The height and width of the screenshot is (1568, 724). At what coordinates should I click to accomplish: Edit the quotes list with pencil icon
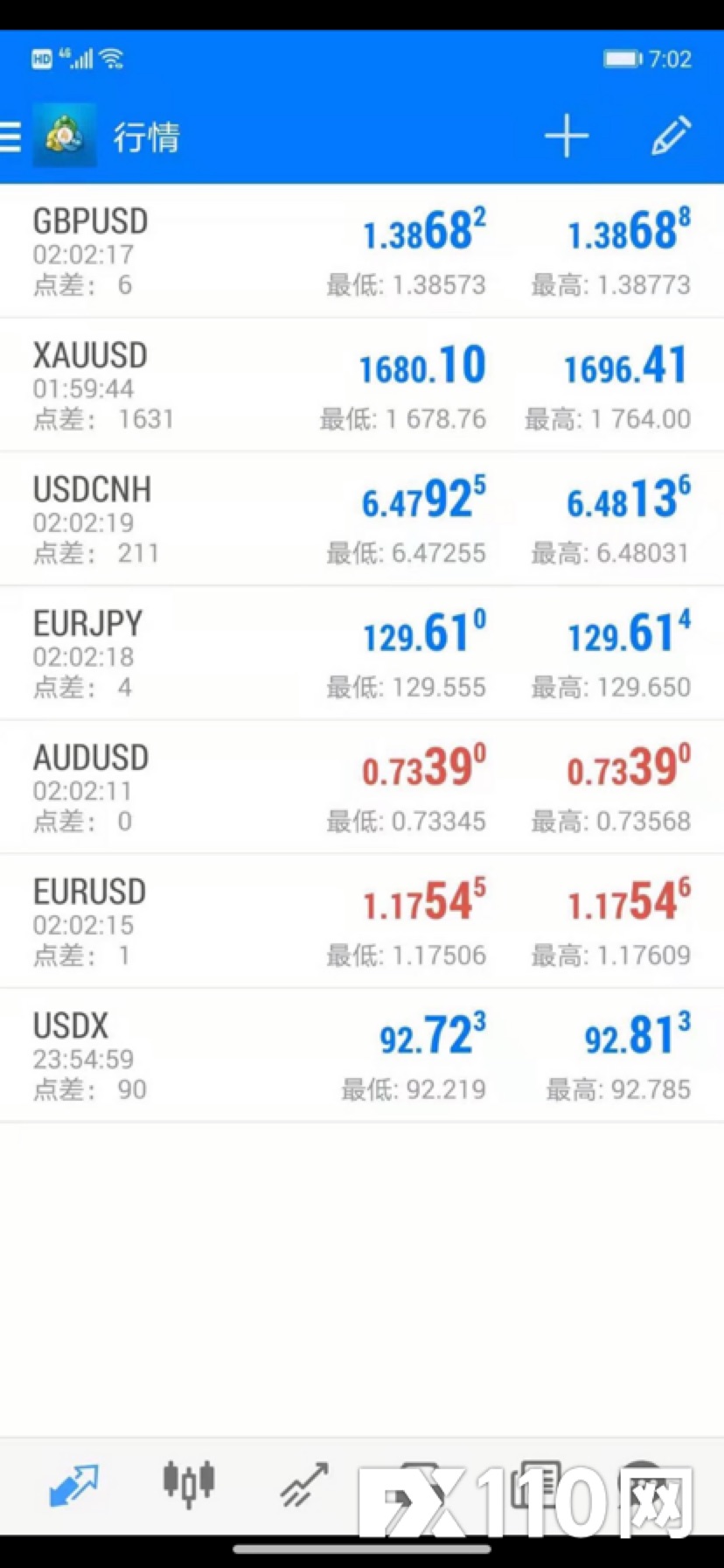[x=671, y=136]
